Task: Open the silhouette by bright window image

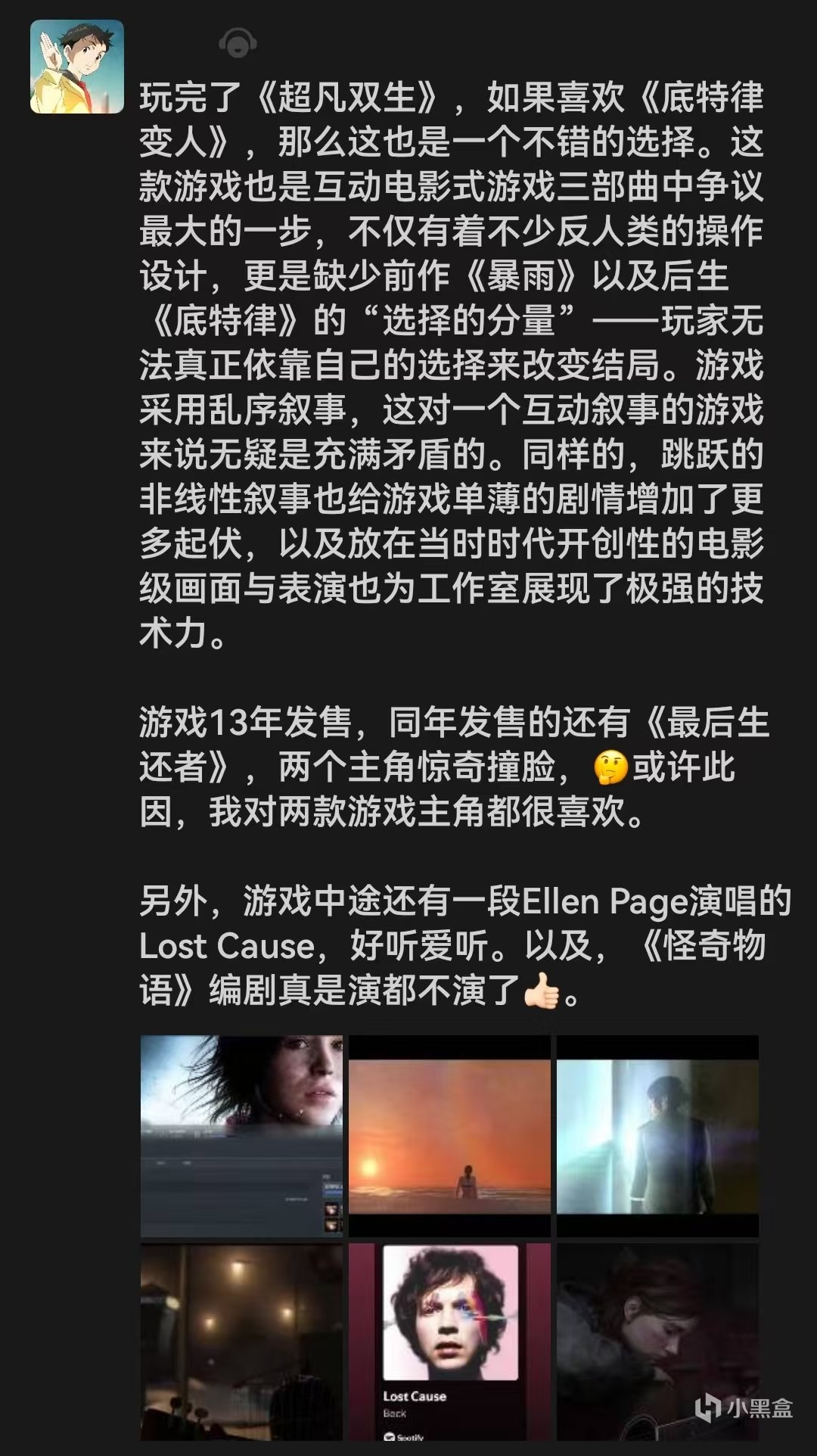Action: [x=657, y=1135]
